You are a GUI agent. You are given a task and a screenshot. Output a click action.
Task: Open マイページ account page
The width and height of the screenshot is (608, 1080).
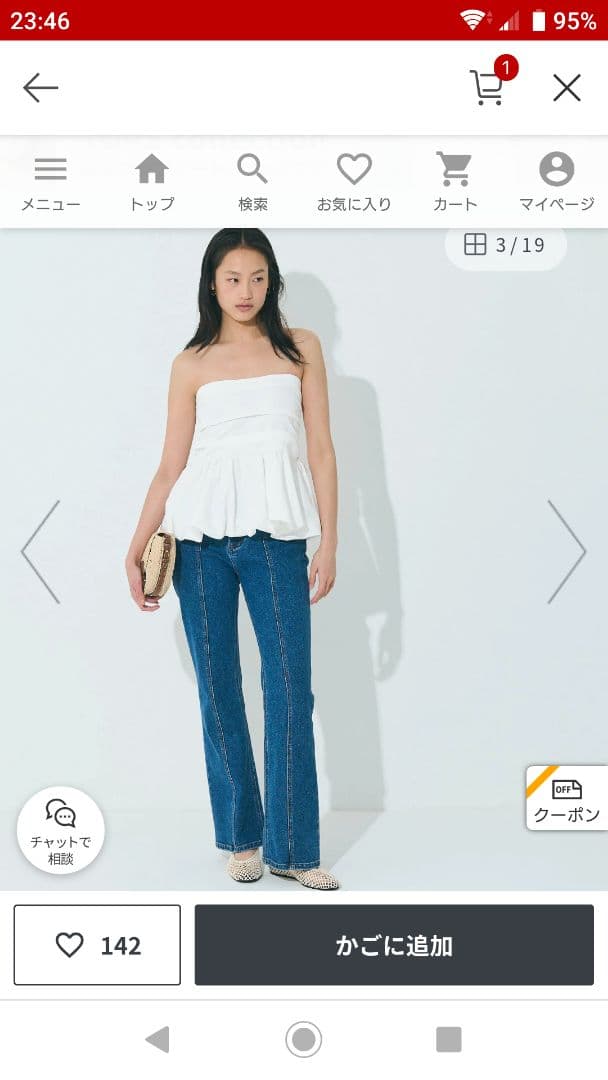(556, 183)
